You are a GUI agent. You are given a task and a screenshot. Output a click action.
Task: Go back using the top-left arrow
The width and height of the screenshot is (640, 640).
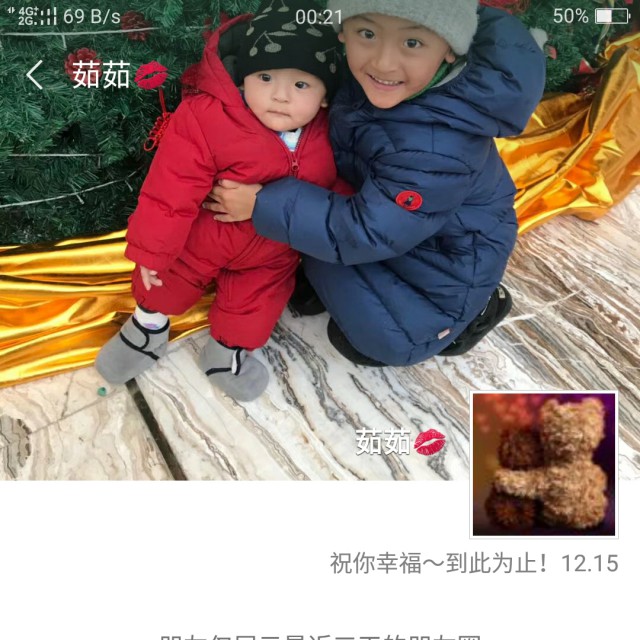(35, 75)
